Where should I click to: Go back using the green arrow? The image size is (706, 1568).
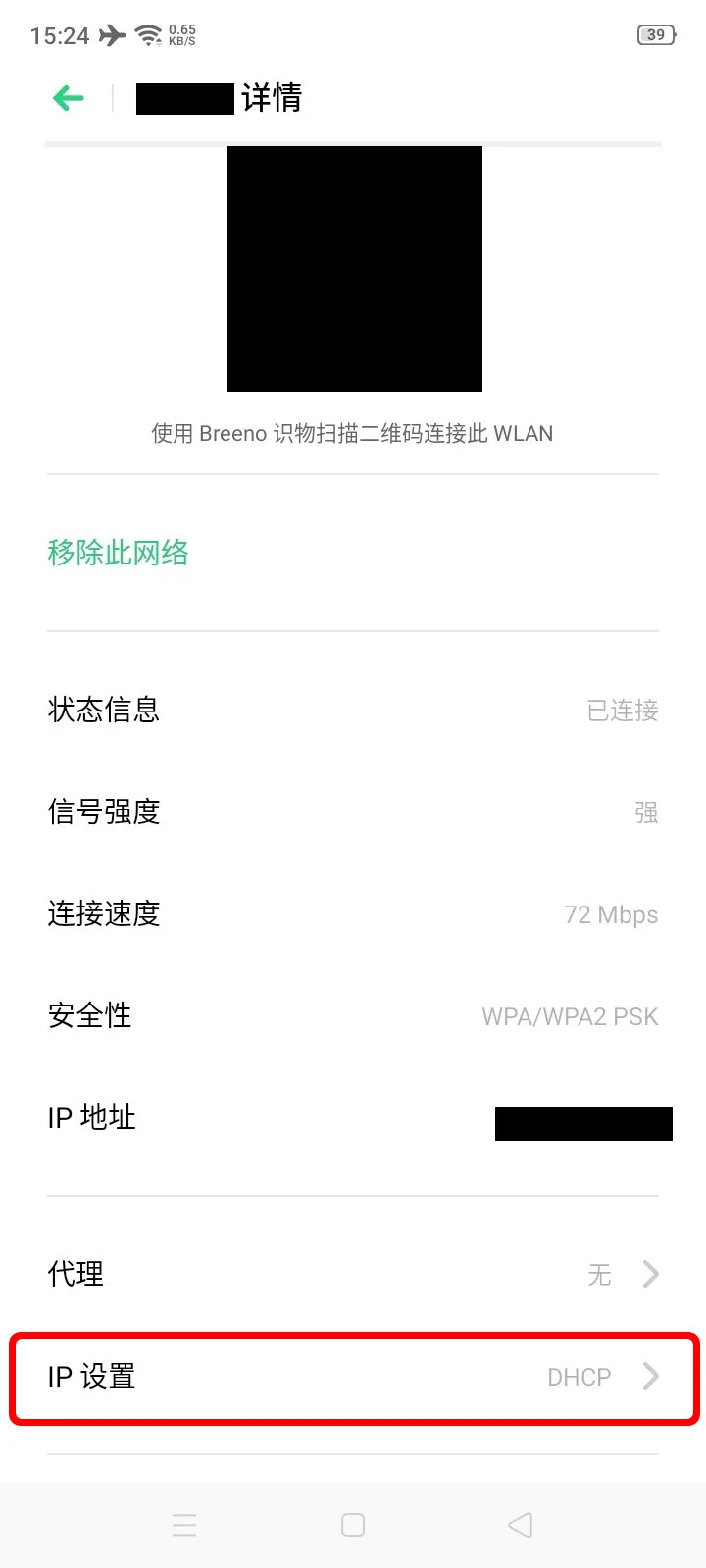point(69,98)
